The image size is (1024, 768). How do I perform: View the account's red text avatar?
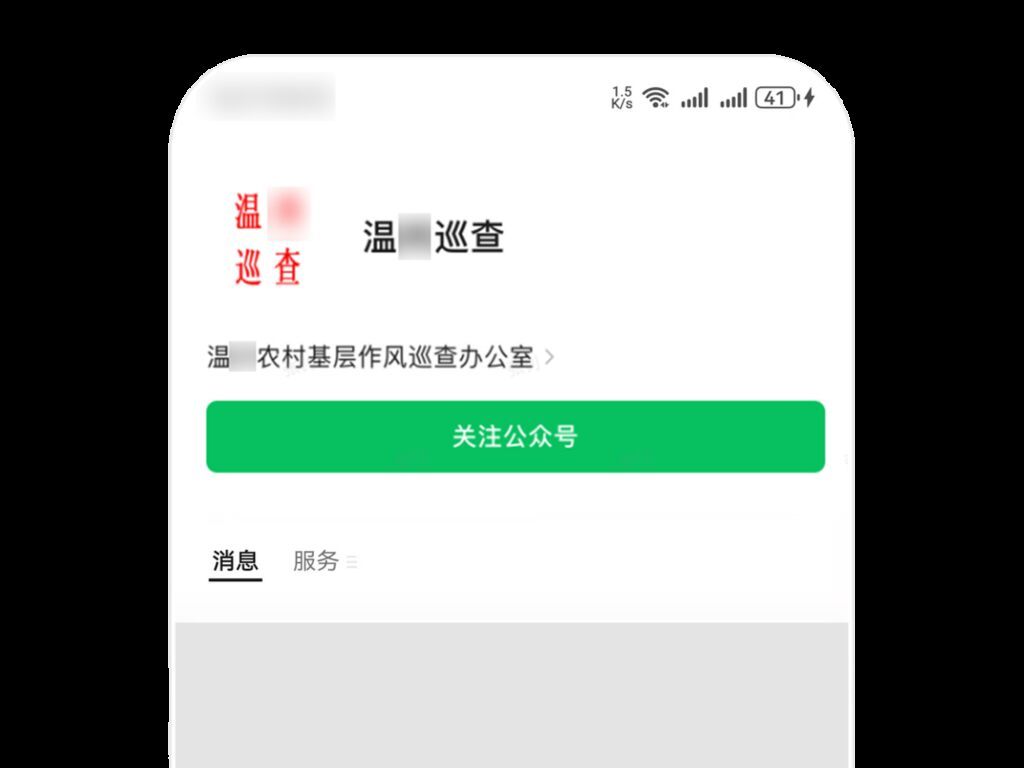[x=268, y=239]
